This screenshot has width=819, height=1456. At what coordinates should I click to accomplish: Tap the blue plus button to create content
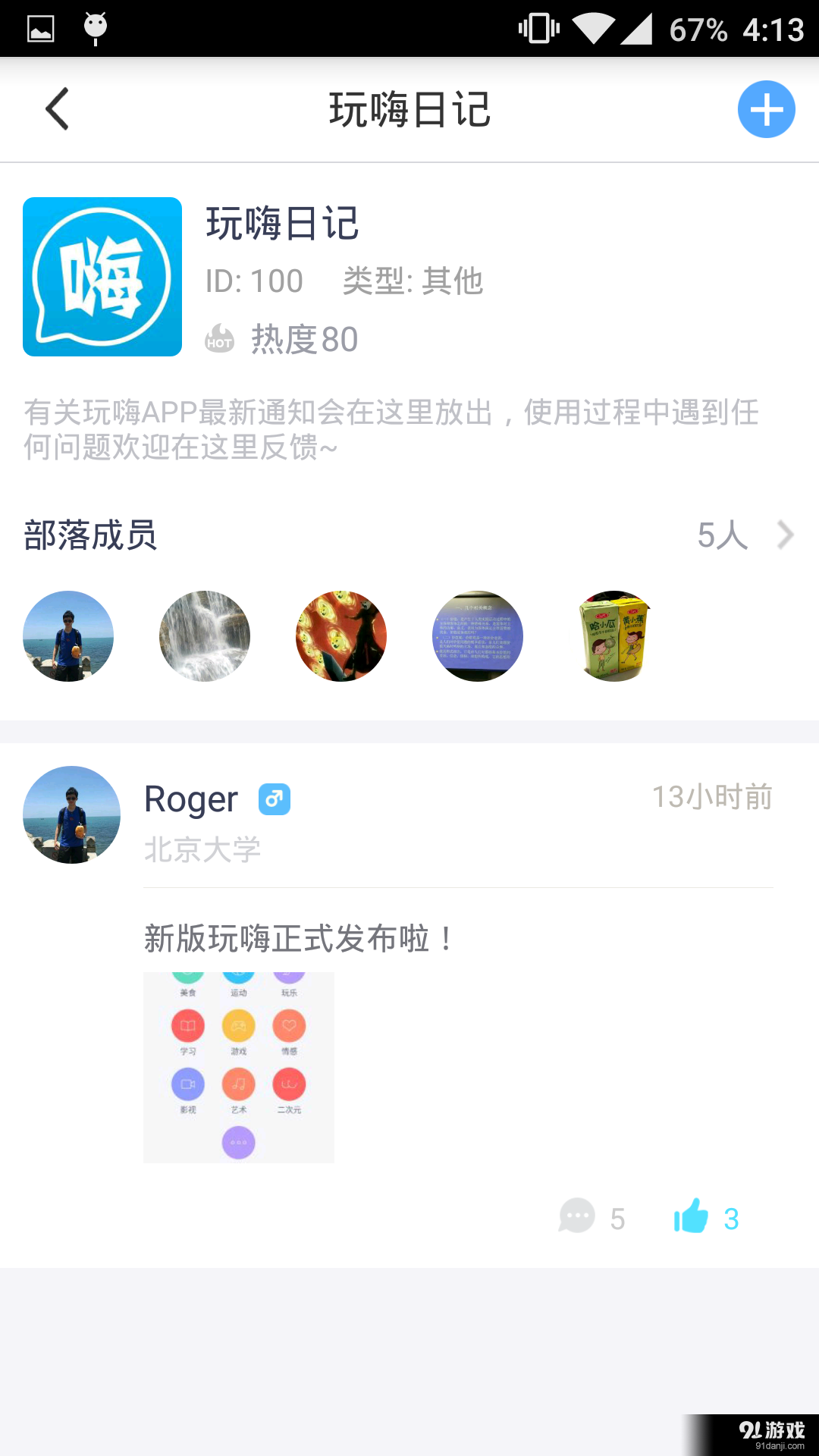(766, 108)
